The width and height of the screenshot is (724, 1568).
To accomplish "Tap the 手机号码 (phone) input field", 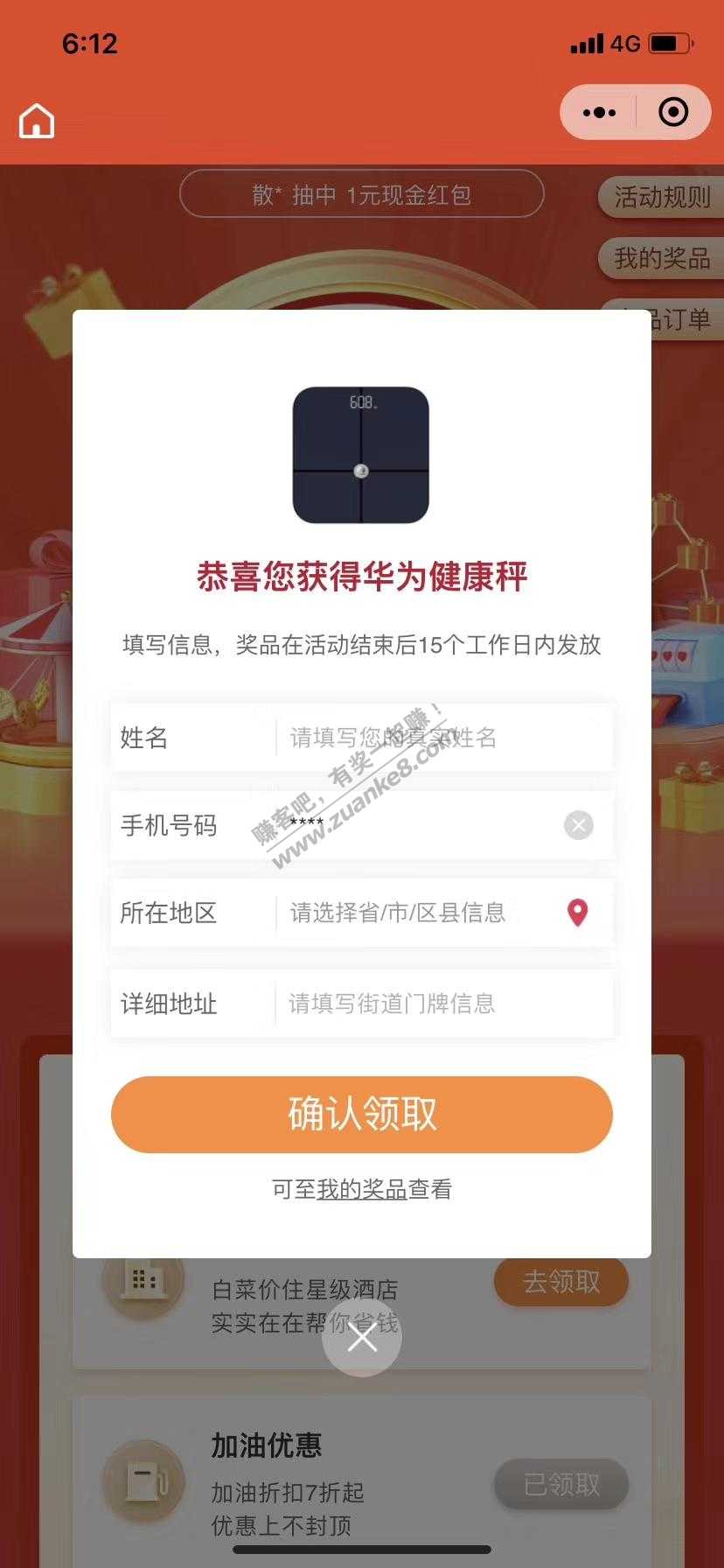I will coord(420,825).
